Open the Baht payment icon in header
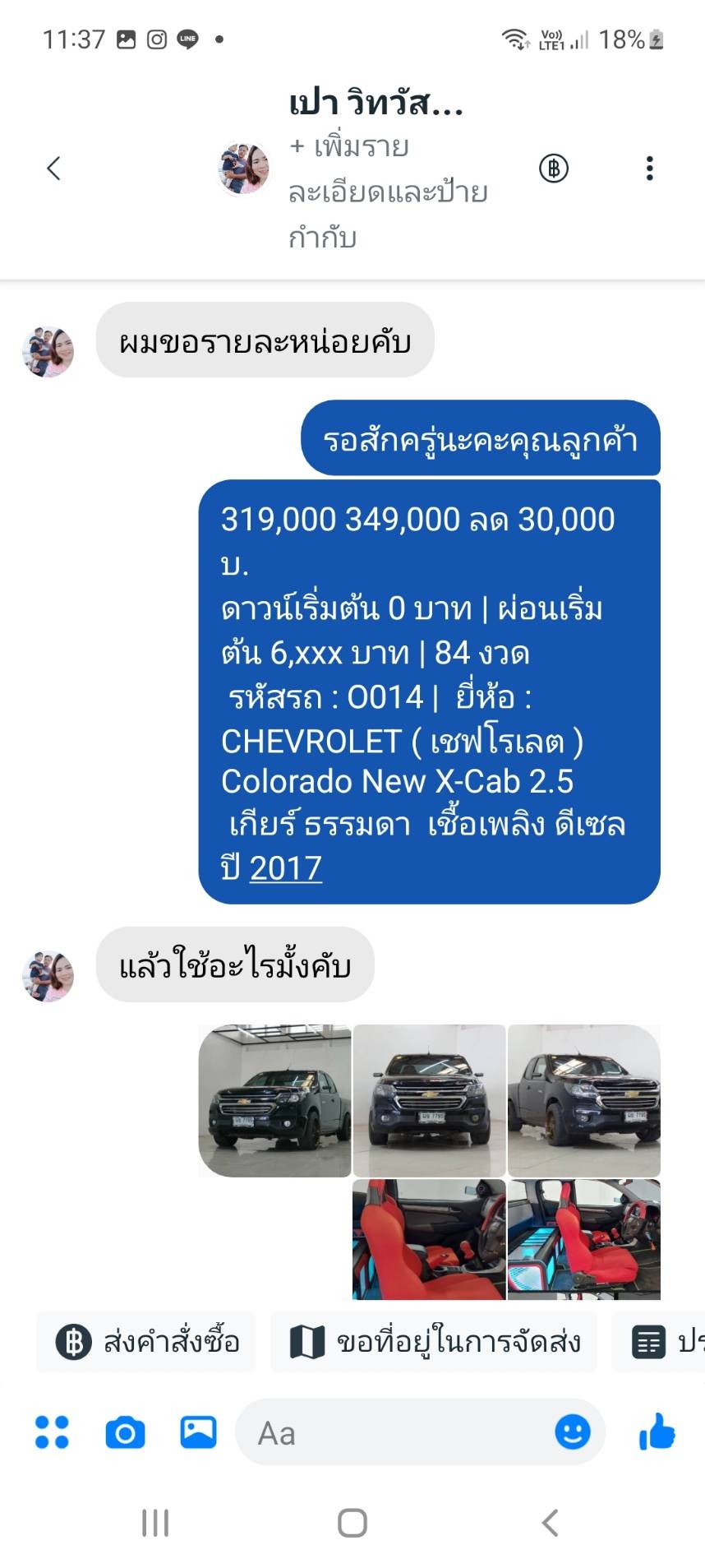The image size is (705, 1568). (554, 169)
